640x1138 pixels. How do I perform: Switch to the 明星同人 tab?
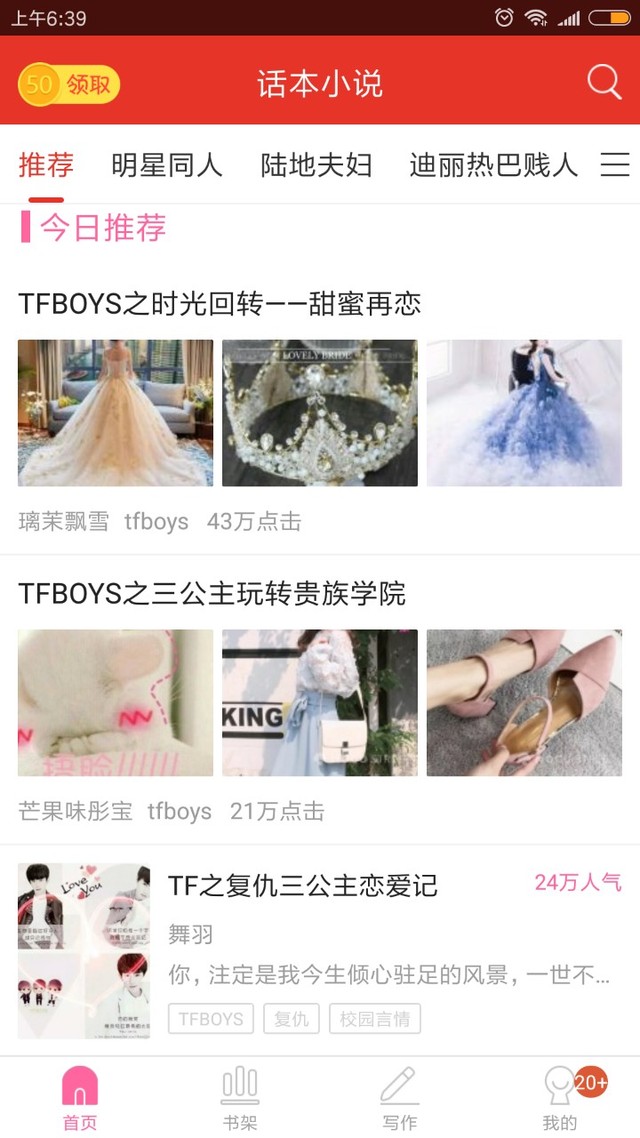pos(167,165)
